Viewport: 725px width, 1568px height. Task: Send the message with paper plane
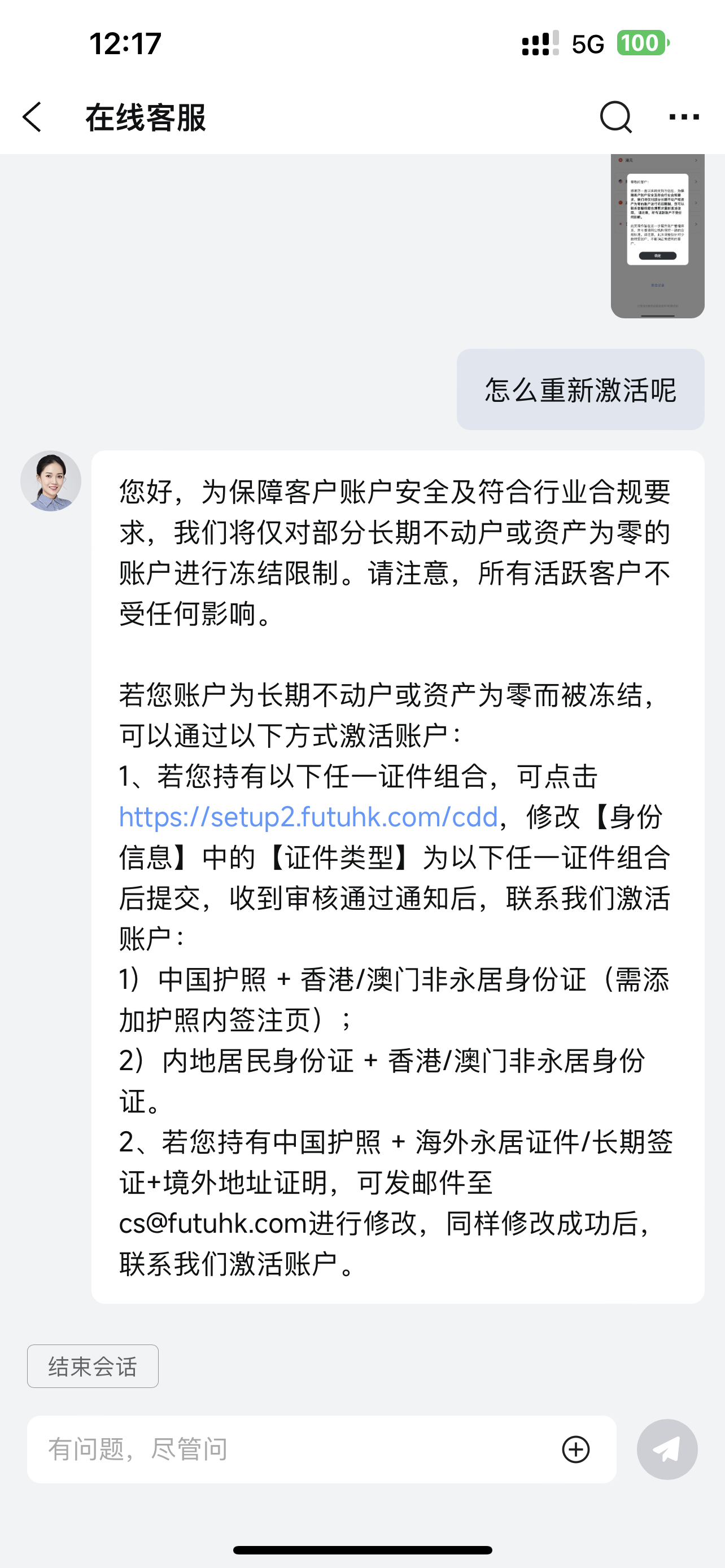pos(667,1449)
